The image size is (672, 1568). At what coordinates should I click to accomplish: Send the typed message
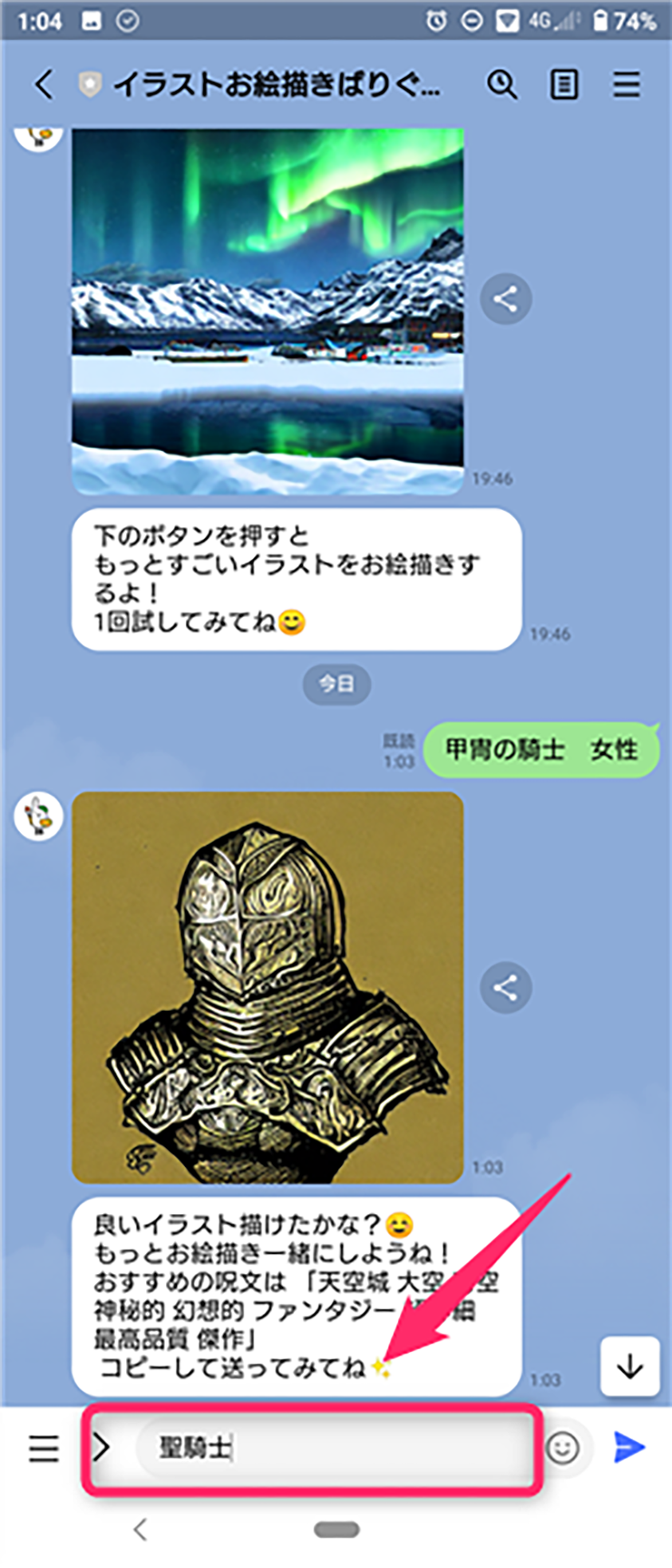629,1447
